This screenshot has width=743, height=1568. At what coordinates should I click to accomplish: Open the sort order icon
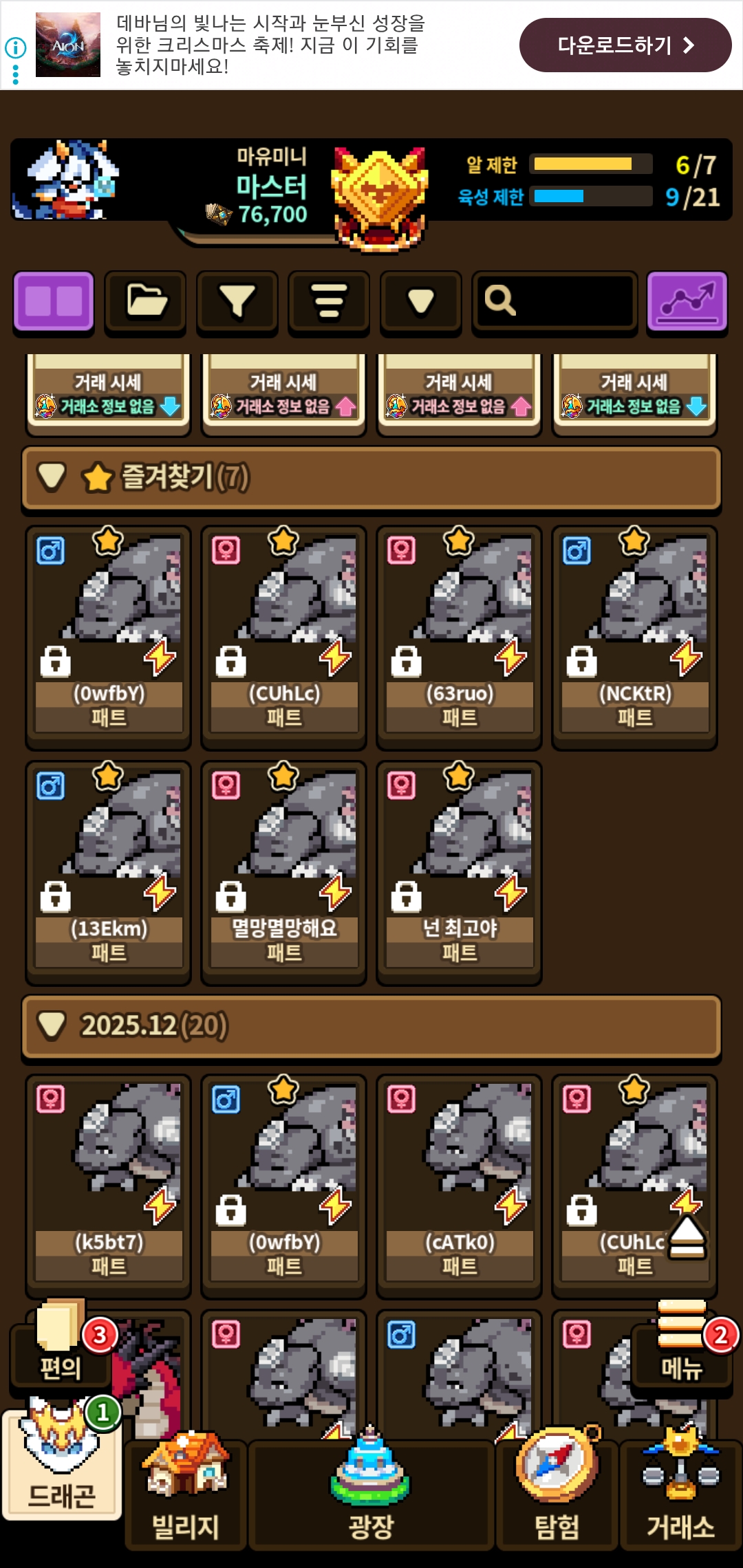point(329,301)
